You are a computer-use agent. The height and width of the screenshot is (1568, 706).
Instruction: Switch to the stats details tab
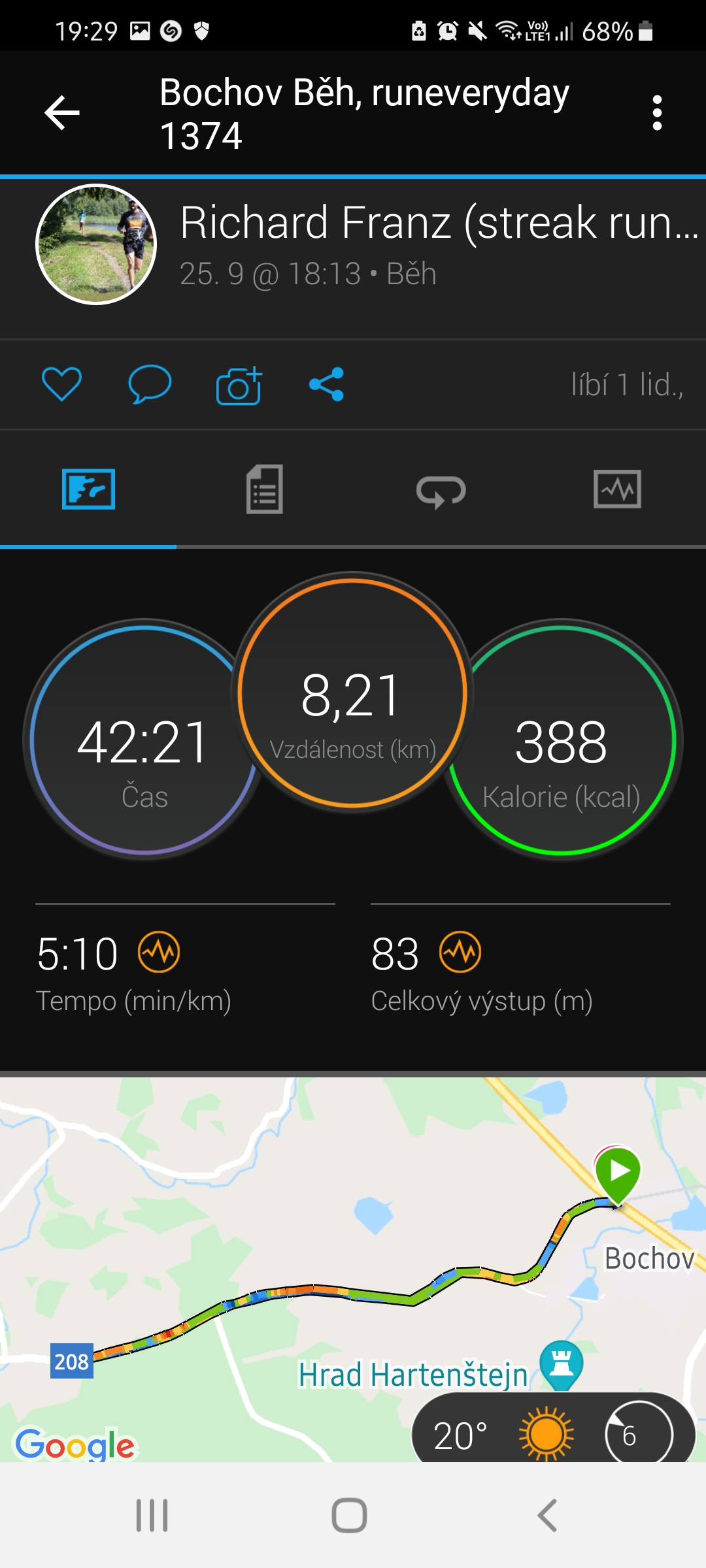tap(265, 489)
